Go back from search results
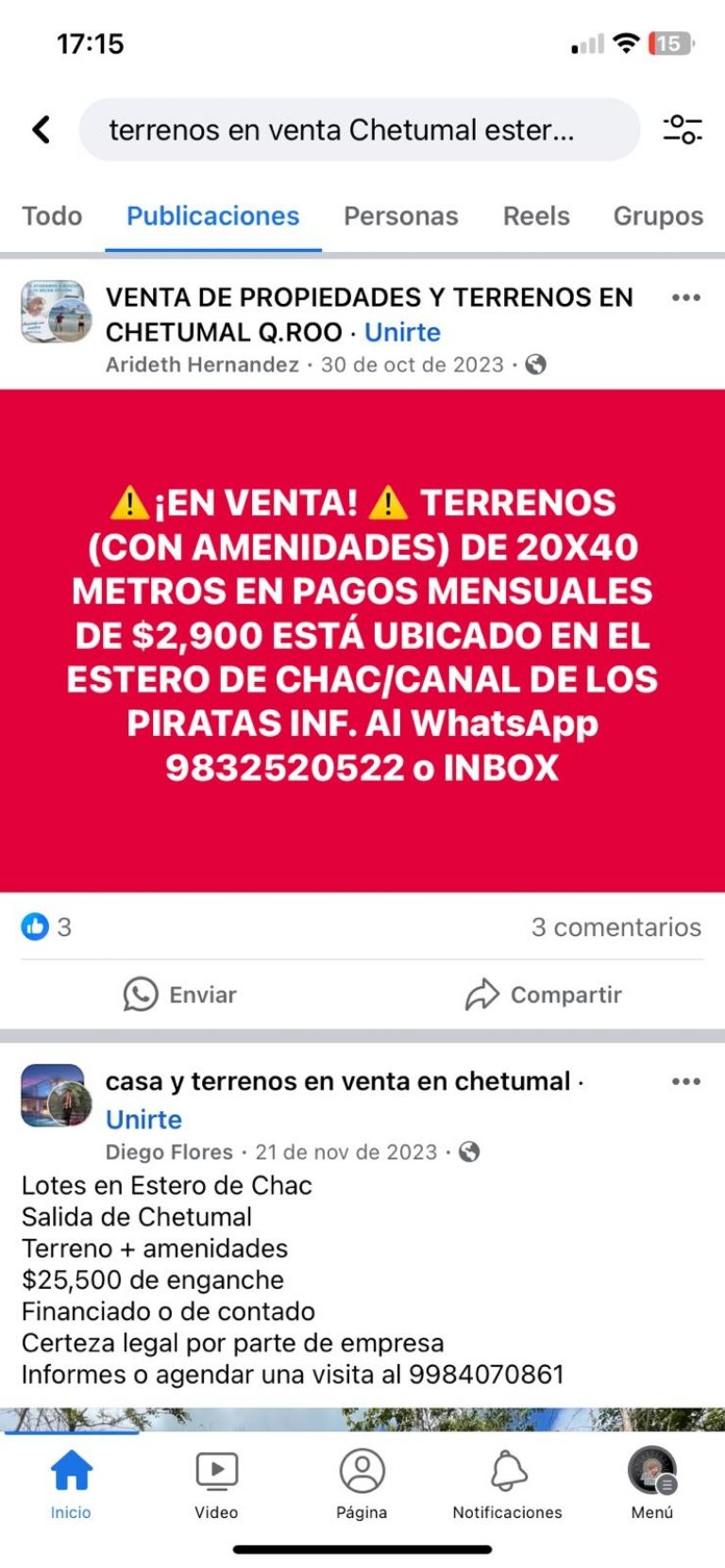Screen dimensions: 725x1568 (x=42, y=129)
